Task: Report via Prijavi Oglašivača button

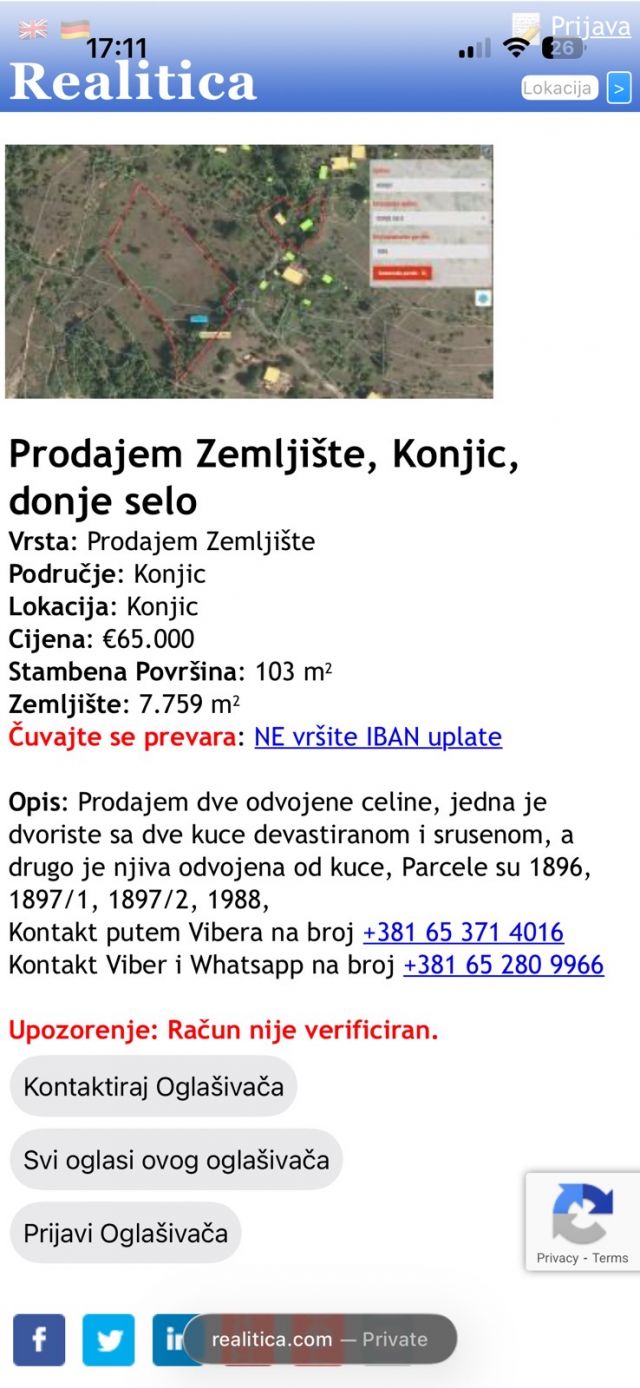Action: 126,1233
